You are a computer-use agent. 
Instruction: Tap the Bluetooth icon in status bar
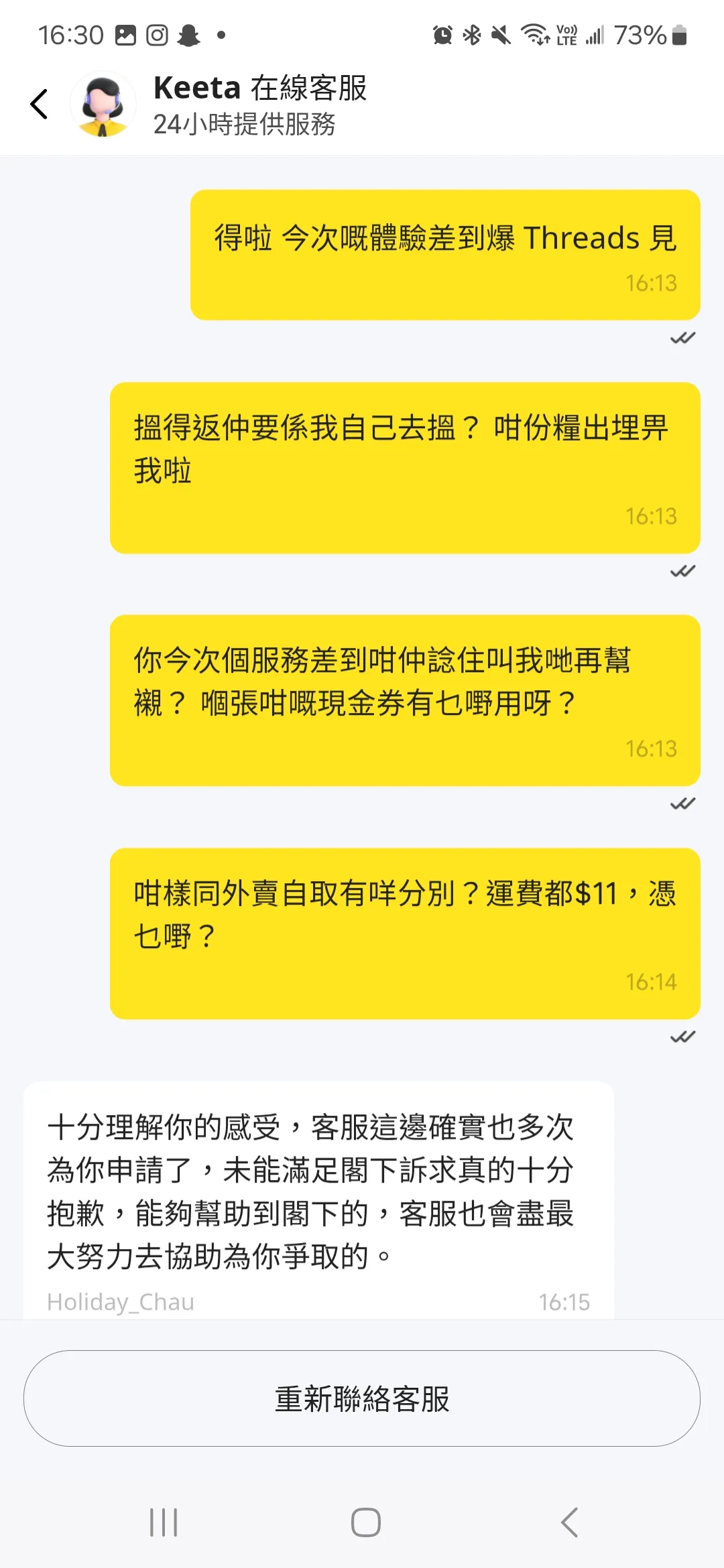(x=472, y=34)
